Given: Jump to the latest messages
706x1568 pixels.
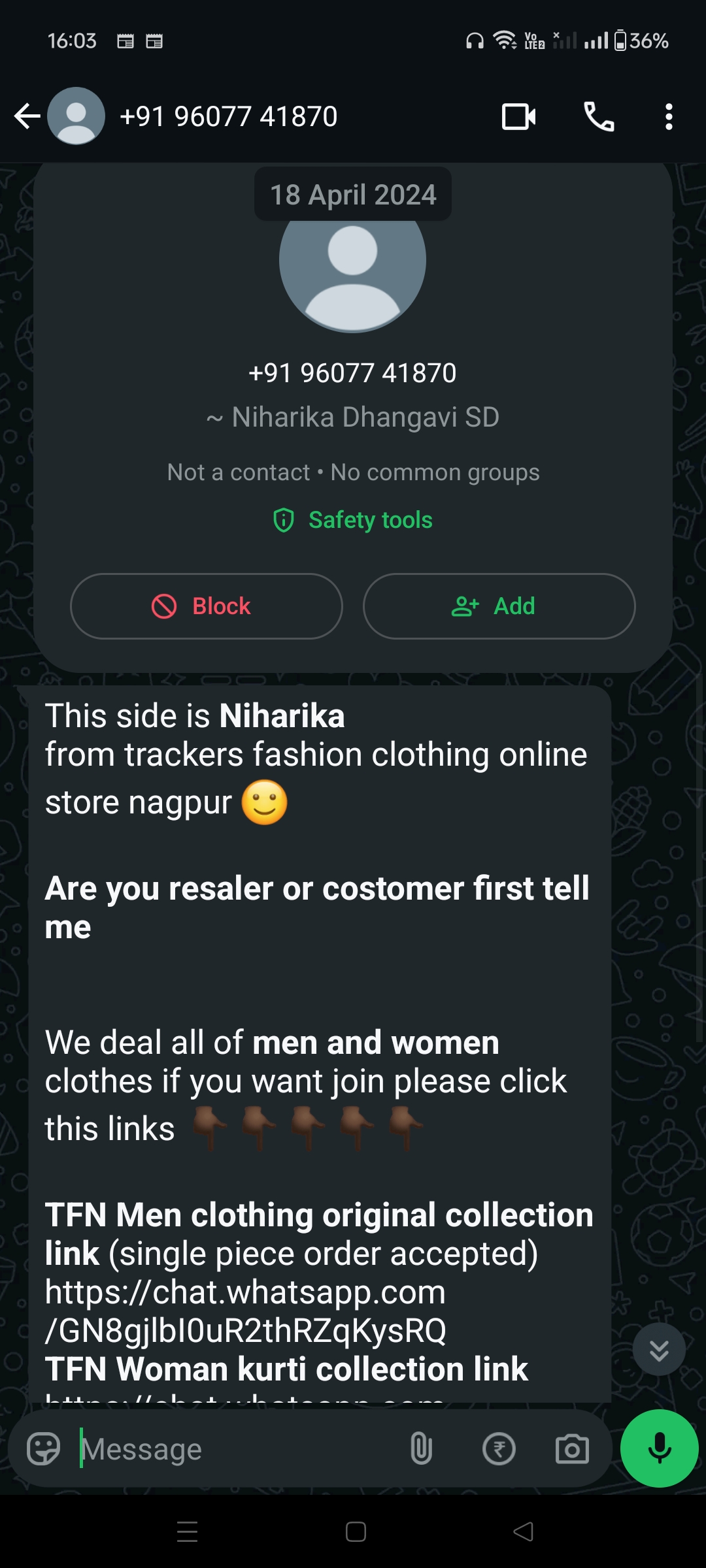Looking at the screenshot, I should click(x=659, y=1349).
